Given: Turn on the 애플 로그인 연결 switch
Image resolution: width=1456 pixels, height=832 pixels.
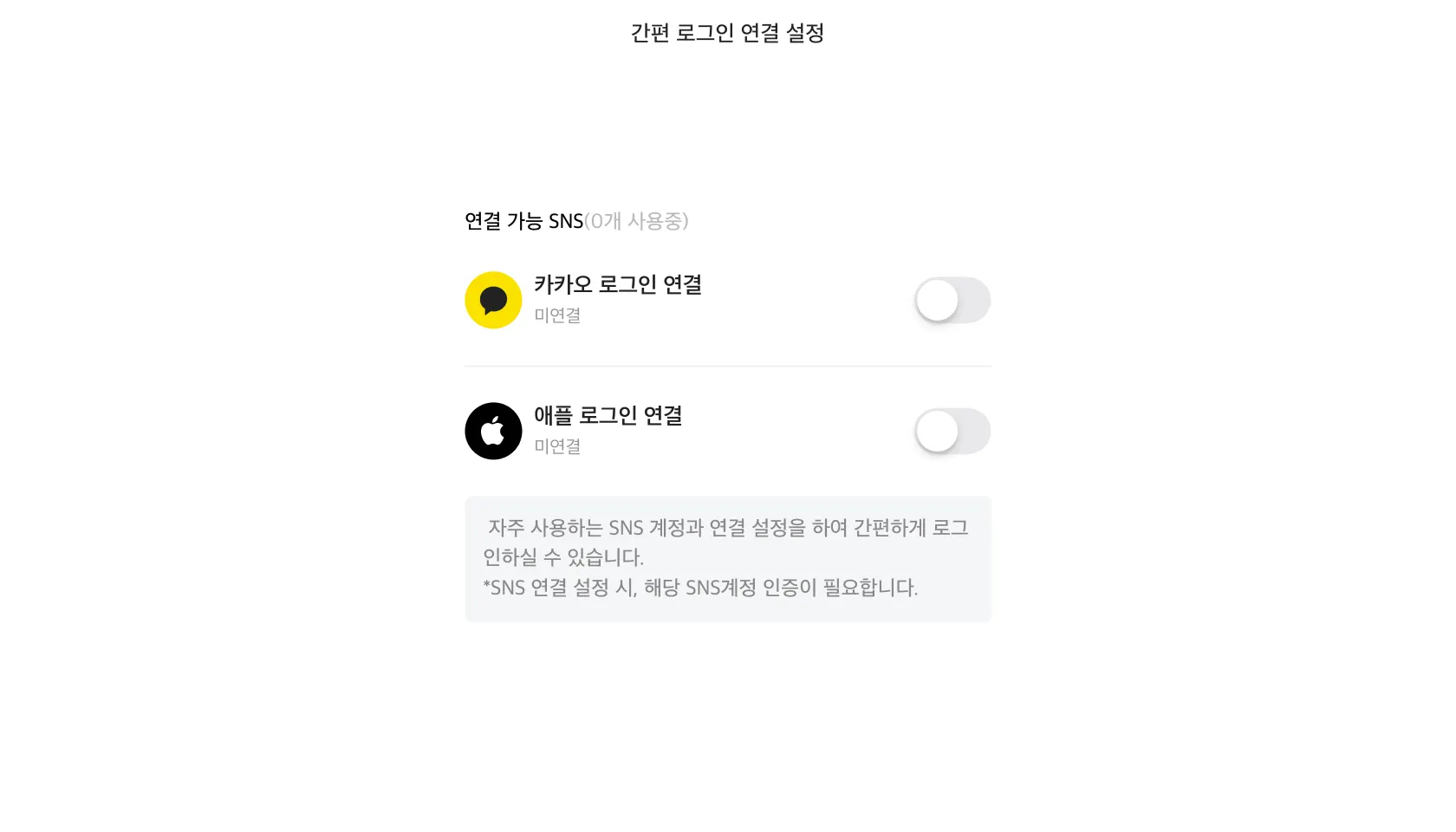Looking at the screenshot, I should coord(952,432).
